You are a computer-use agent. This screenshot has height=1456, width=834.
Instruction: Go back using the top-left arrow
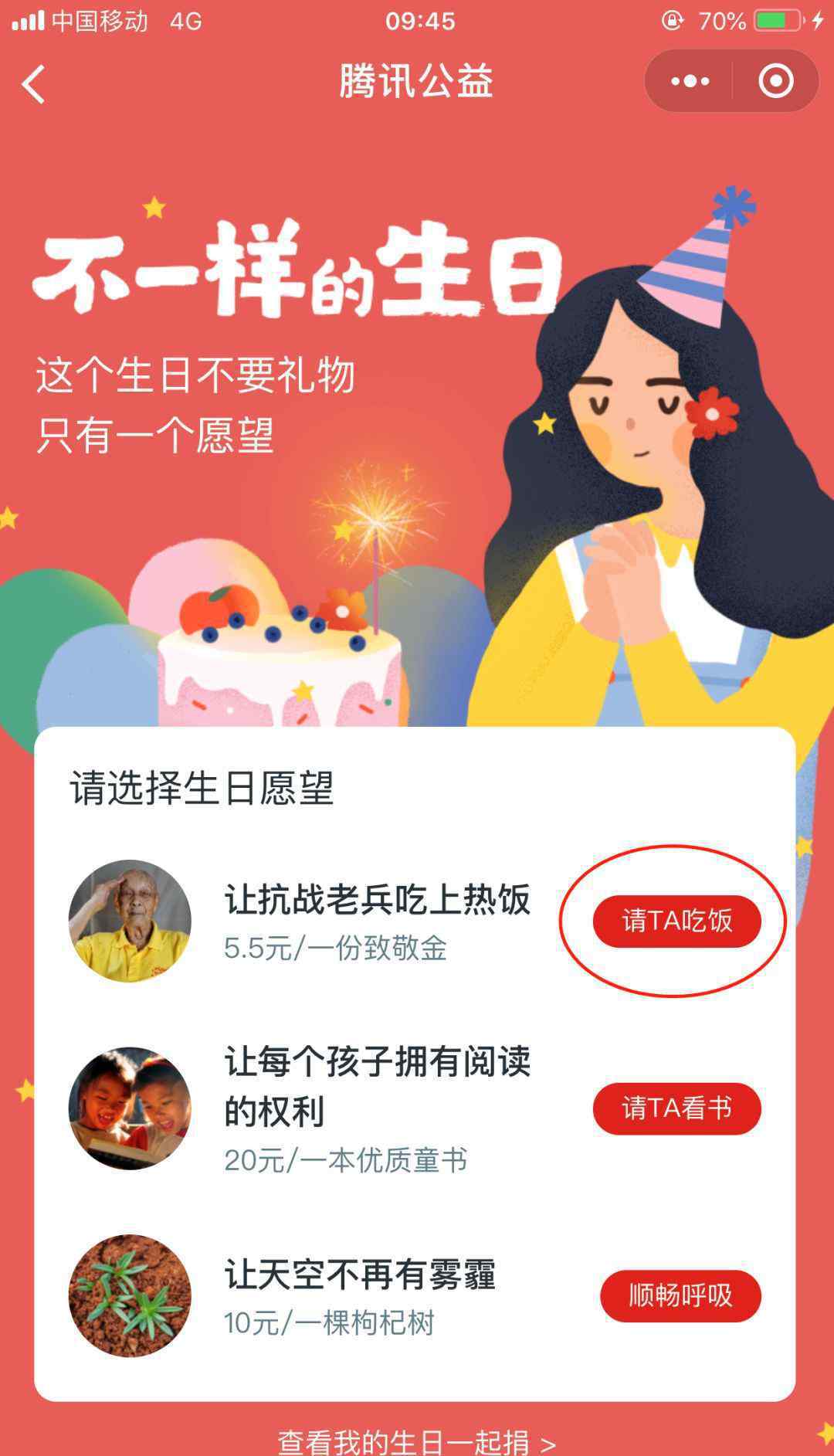[x=34, y=83]
